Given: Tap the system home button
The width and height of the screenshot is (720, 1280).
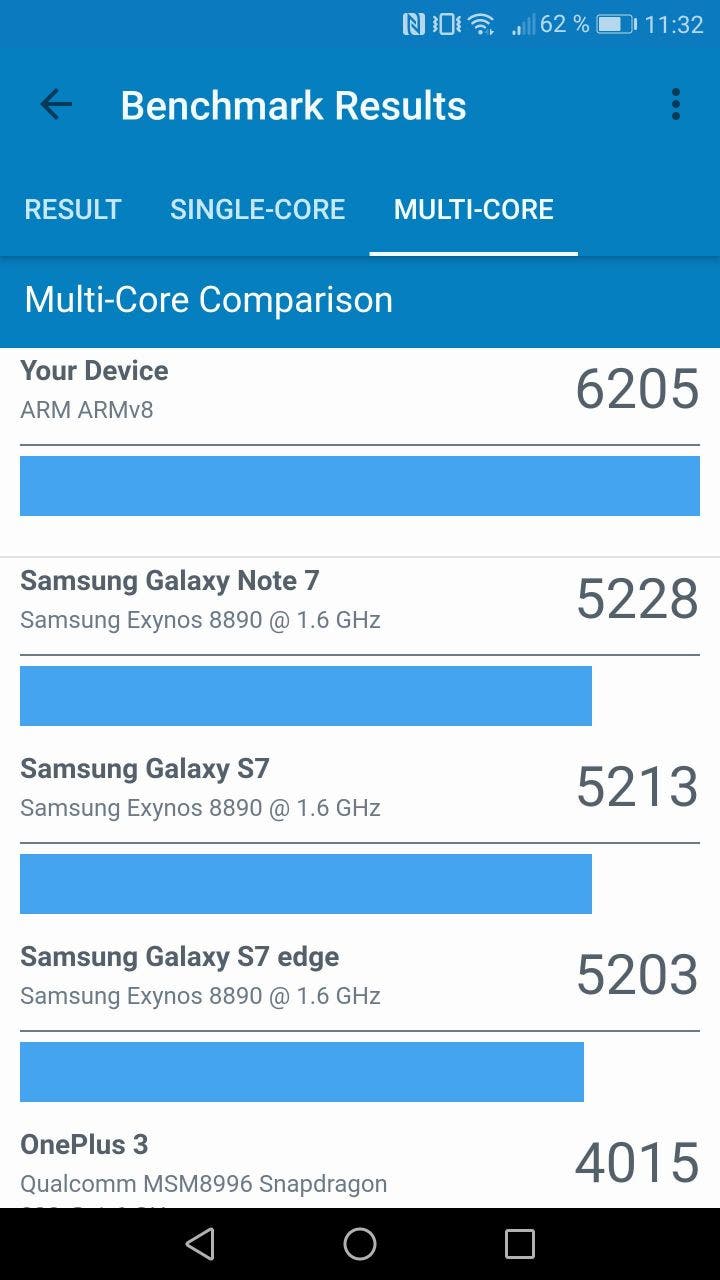Looking at the screenshot, I should [360, 1244].
